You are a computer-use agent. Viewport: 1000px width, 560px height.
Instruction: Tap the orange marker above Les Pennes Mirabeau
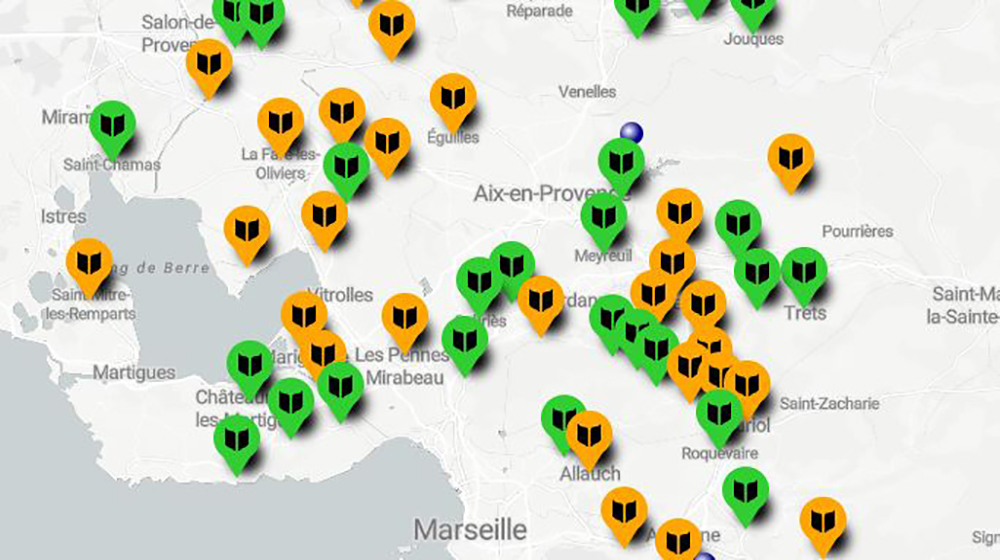pos(404,318)
